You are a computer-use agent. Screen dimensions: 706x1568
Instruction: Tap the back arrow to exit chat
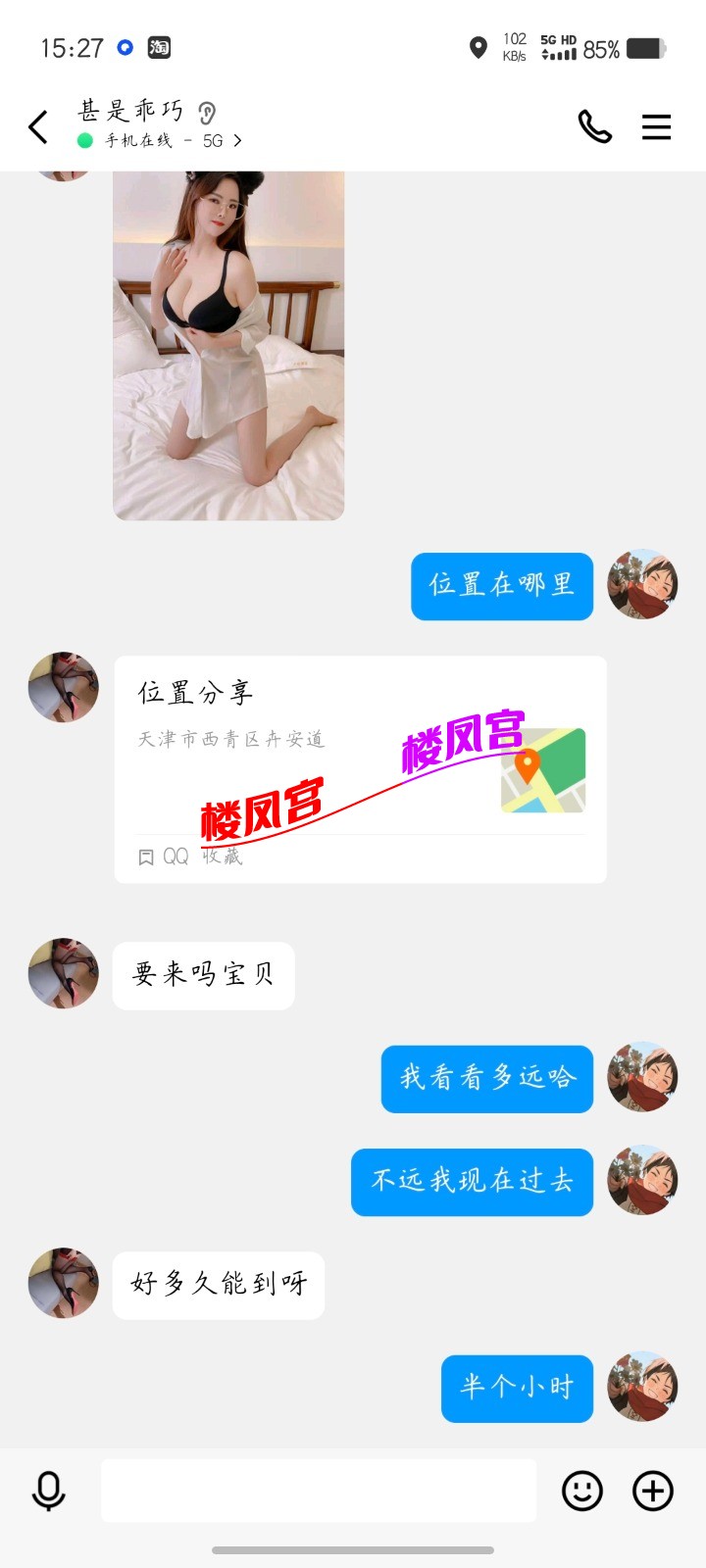(37, 126)
